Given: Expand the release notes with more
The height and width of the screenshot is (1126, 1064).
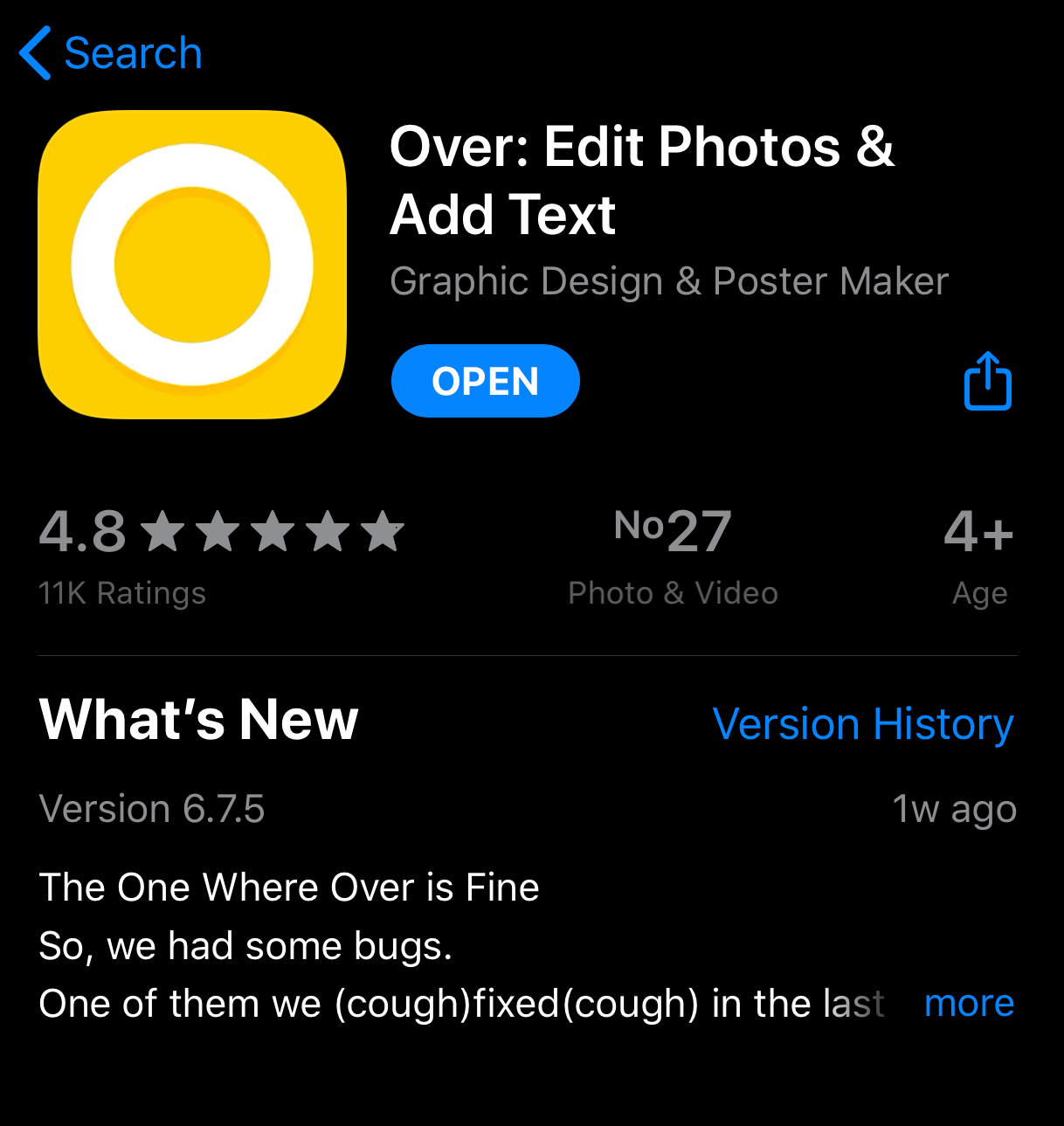Looking at the screenshot, I should pyautogui.click(x=969, y=1003).
